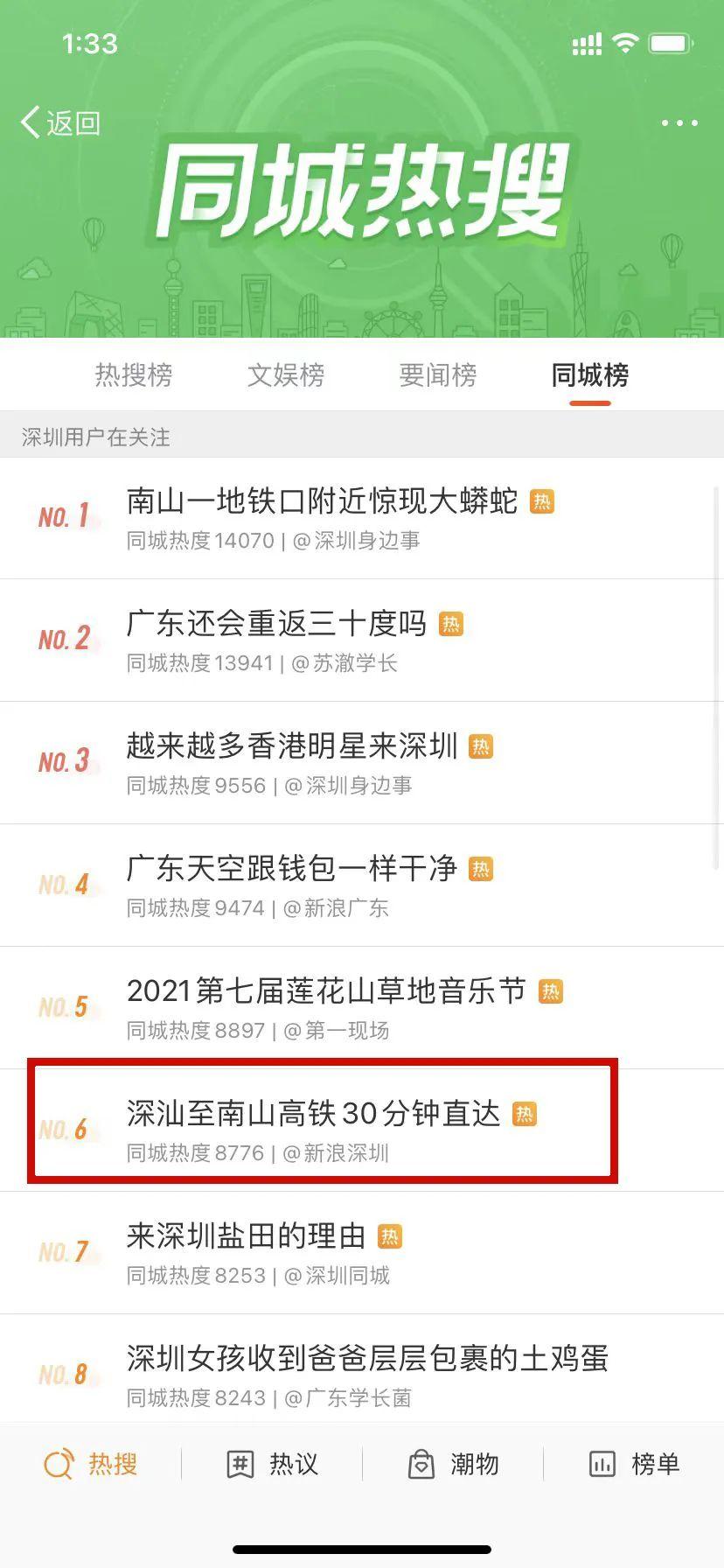Switch to the 热搜榜 tab
The image size is (724, 1568).
[134, 375]
